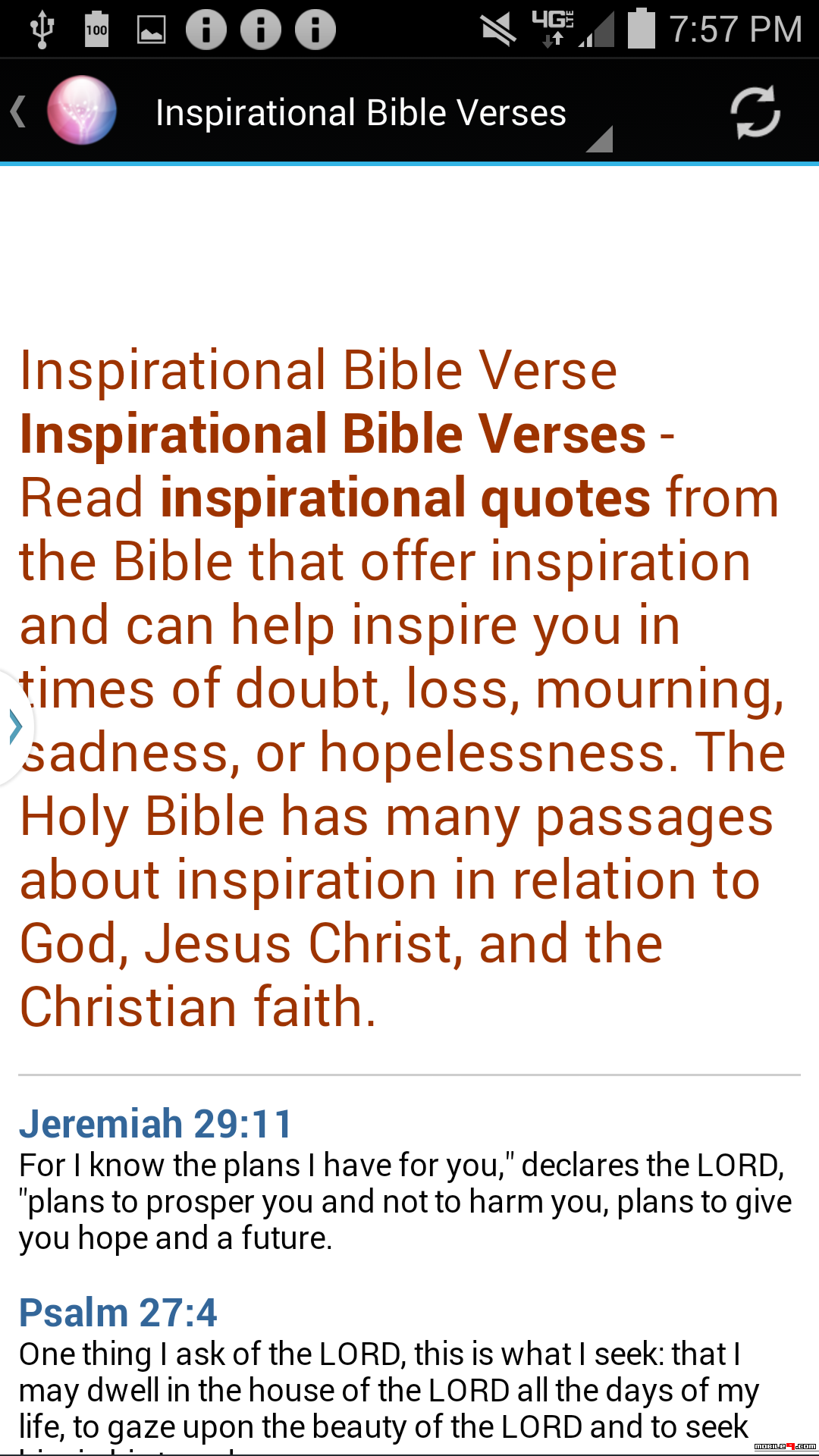Screen dimensions: 819x1456
Task: Tap the refresh icon in the app bar
Action: click(x=755, y=112)
